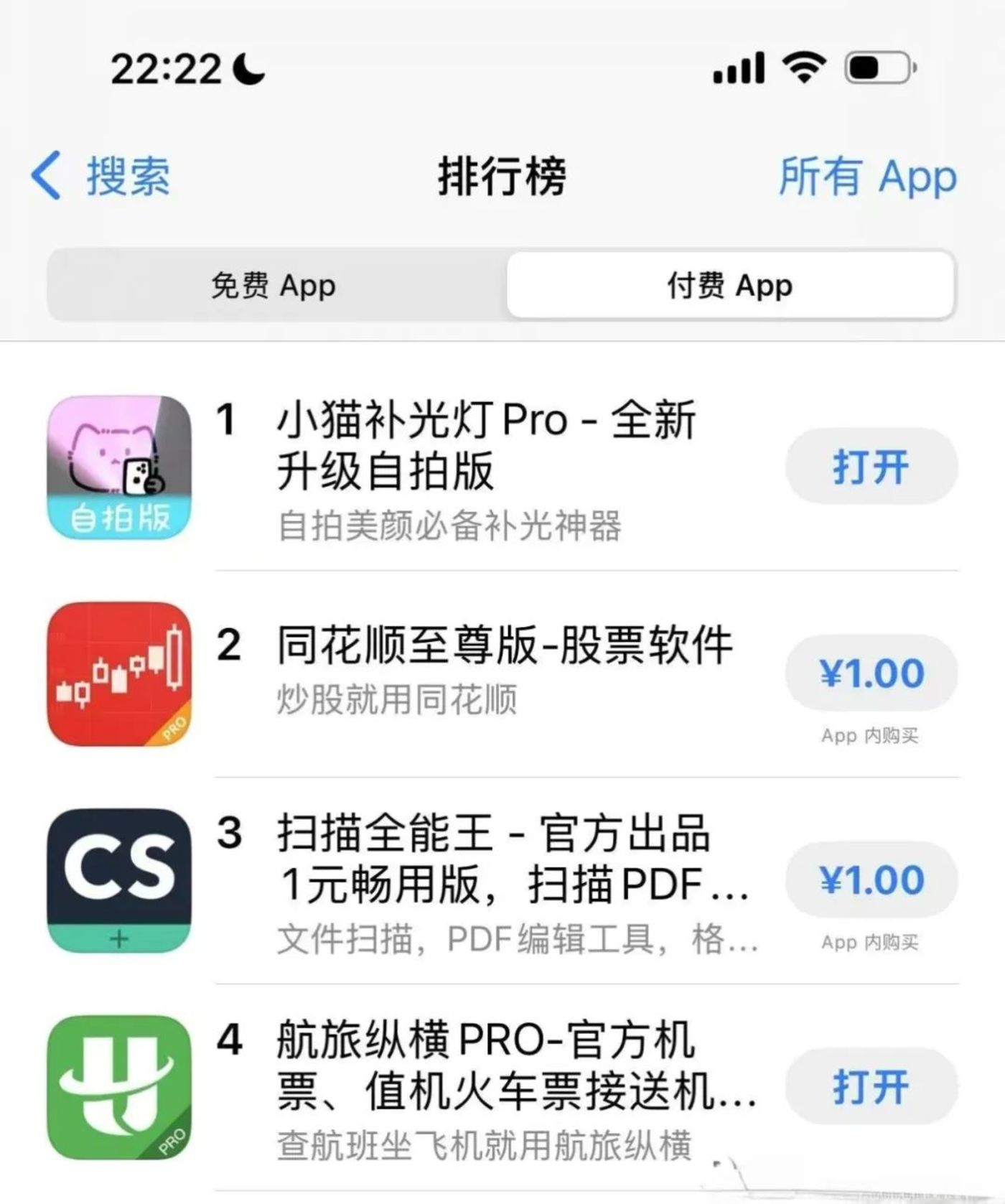Buy 同花顺至尊版 for ¥1.00

point(871,673)
